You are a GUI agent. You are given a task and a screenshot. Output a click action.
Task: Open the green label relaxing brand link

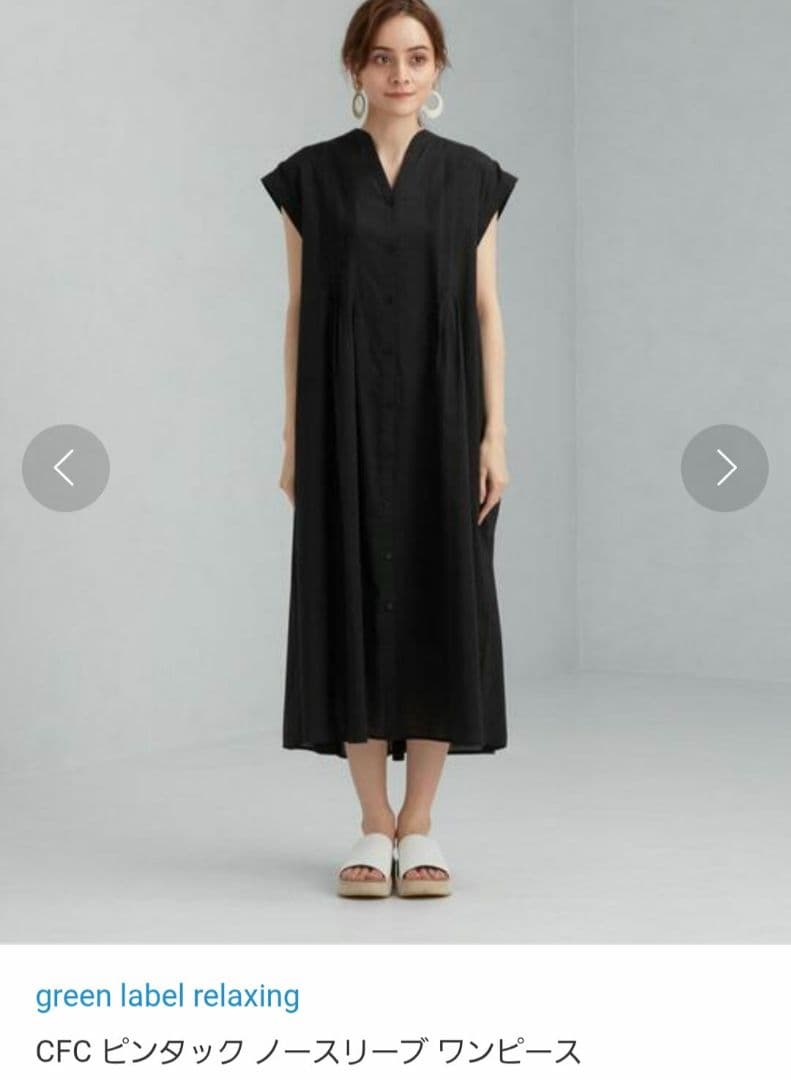(167, 996)
